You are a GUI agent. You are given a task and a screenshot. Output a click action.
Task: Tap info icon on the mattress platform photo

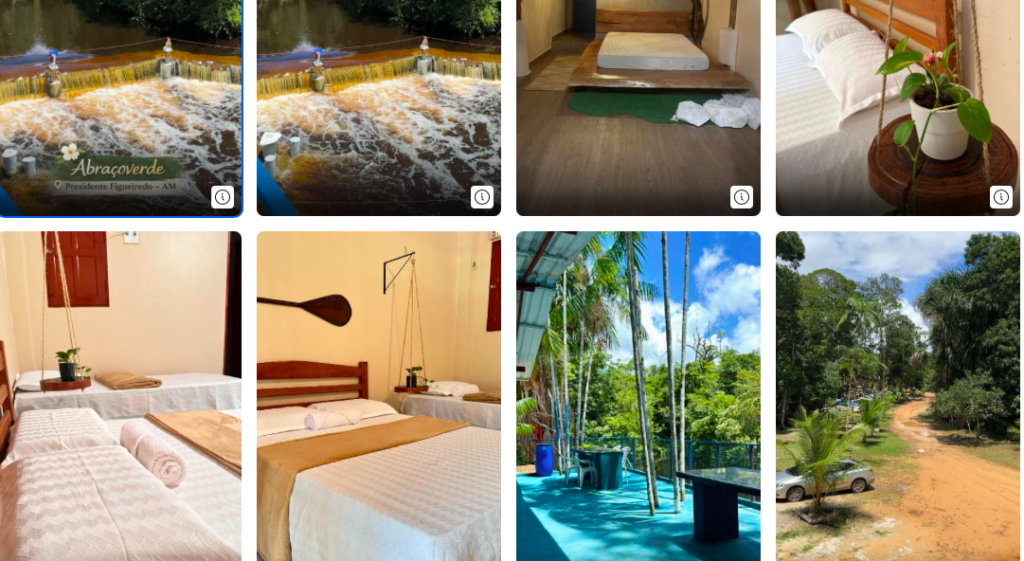[741, 197]
